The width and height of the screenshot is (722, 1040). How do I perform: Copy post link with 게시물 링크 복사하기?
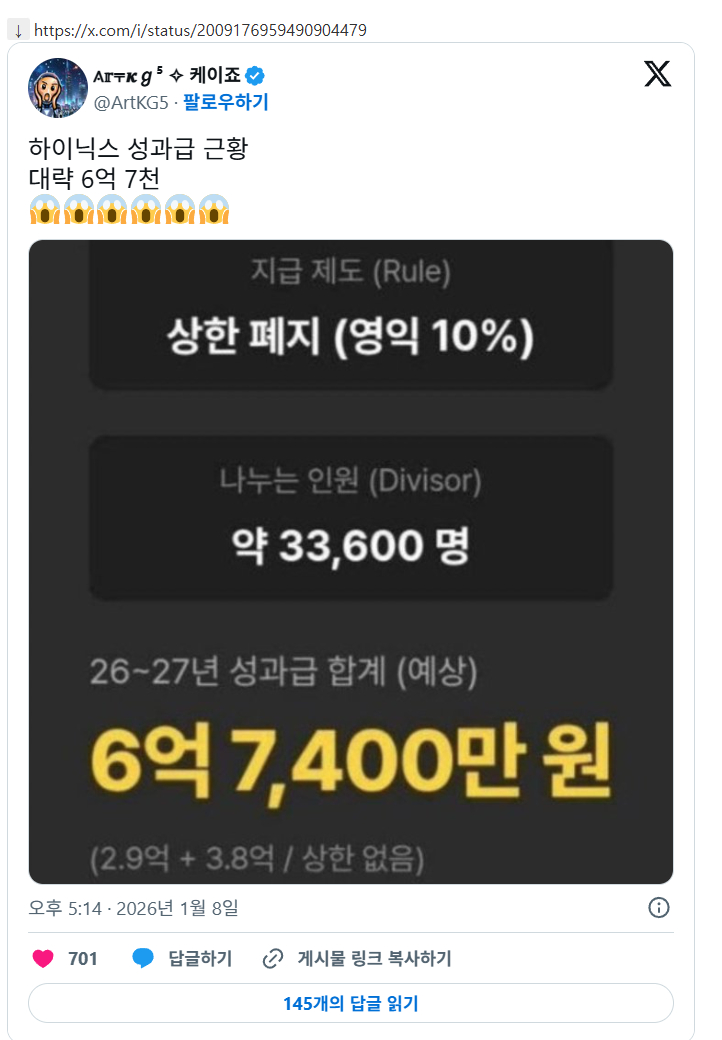(x=357, y=959)
